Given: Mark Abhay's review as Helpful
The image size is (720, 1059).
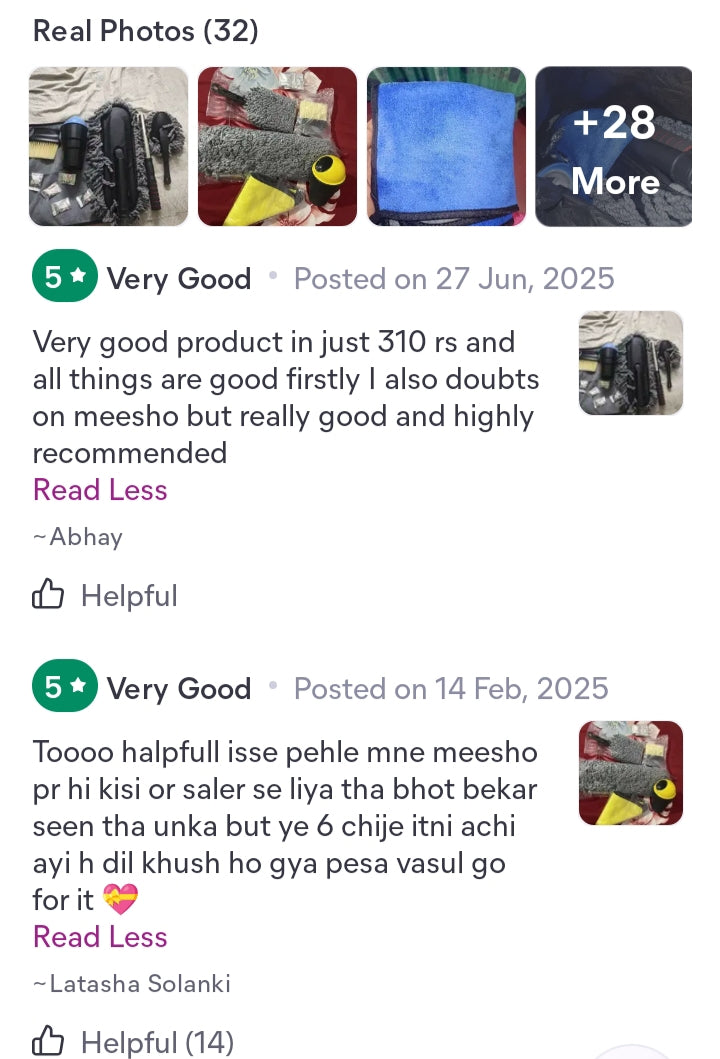Looking at the screenshot, I should tap(105, 596).
